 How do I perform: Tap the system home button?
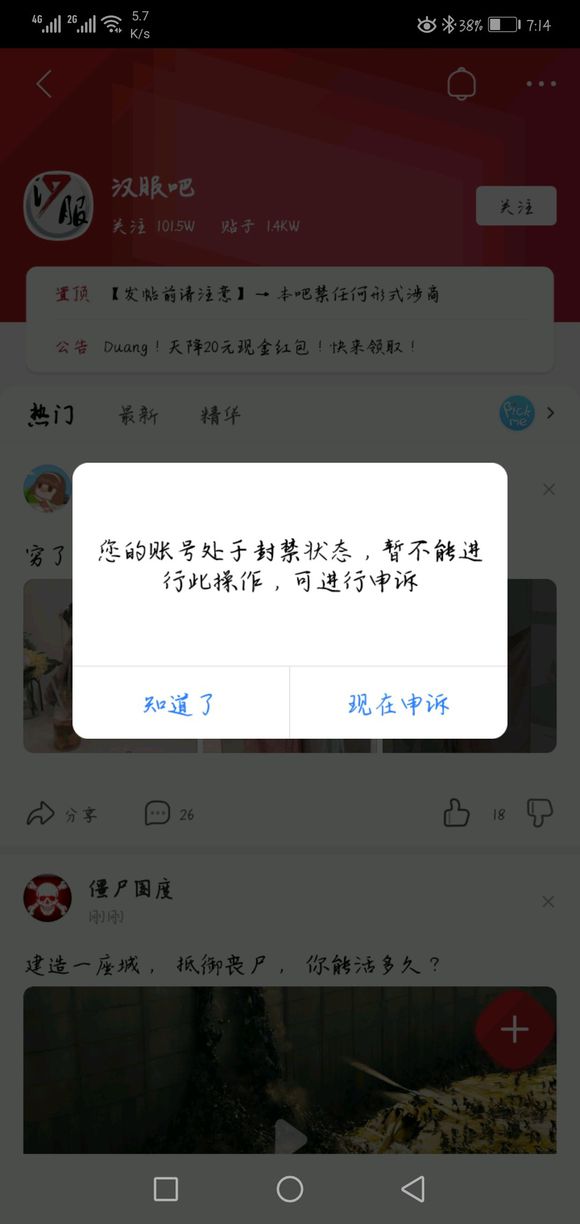(x=290, y=1188)
